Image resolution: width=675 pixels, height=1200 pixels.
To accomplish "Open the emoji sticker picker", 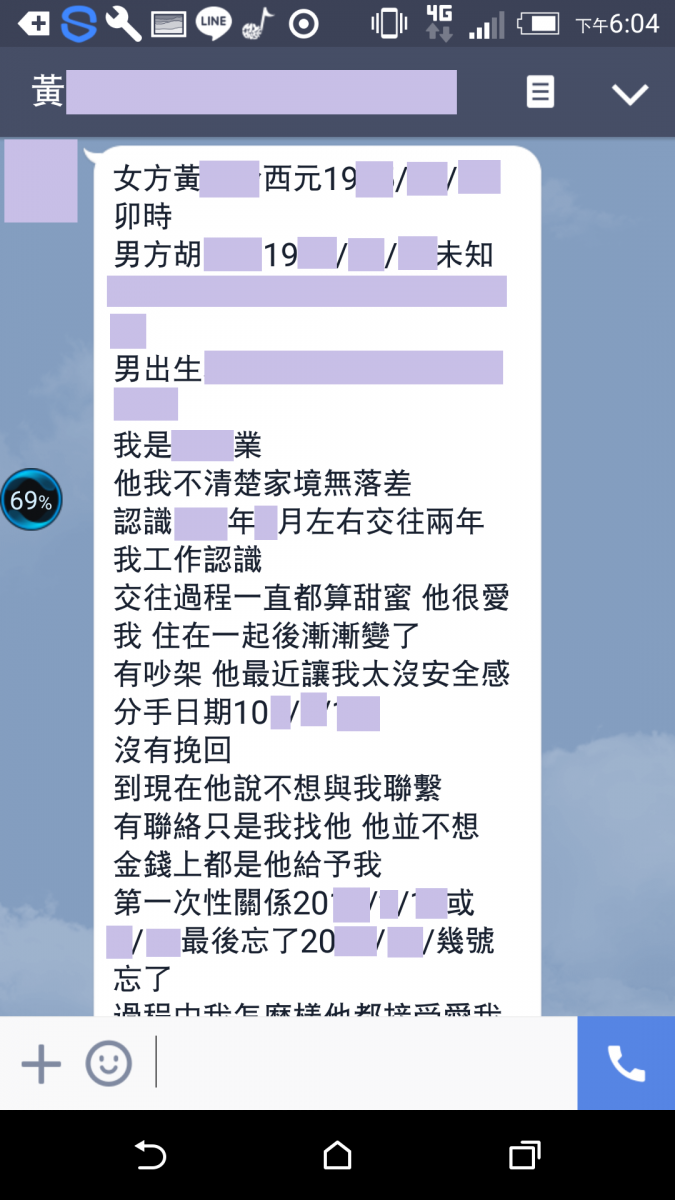I will (108, 1064).
